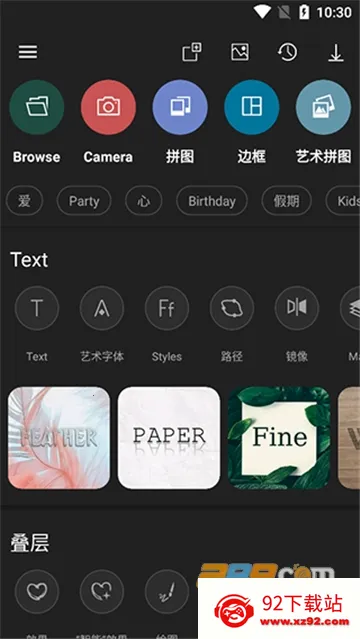Select the 艺术拼图 option
This screenshot has height=639, width=360.
click(323, 107)
